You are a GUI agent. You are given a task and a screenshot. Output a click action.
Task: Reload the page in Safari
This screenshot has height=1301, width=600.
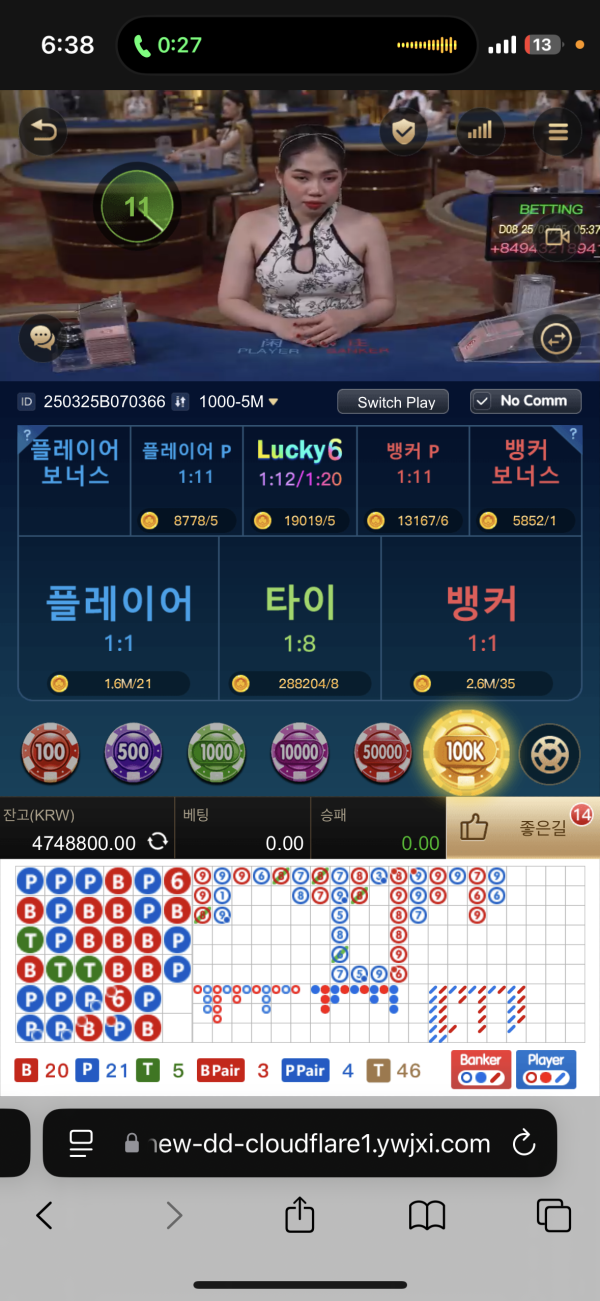[523, 1143]
